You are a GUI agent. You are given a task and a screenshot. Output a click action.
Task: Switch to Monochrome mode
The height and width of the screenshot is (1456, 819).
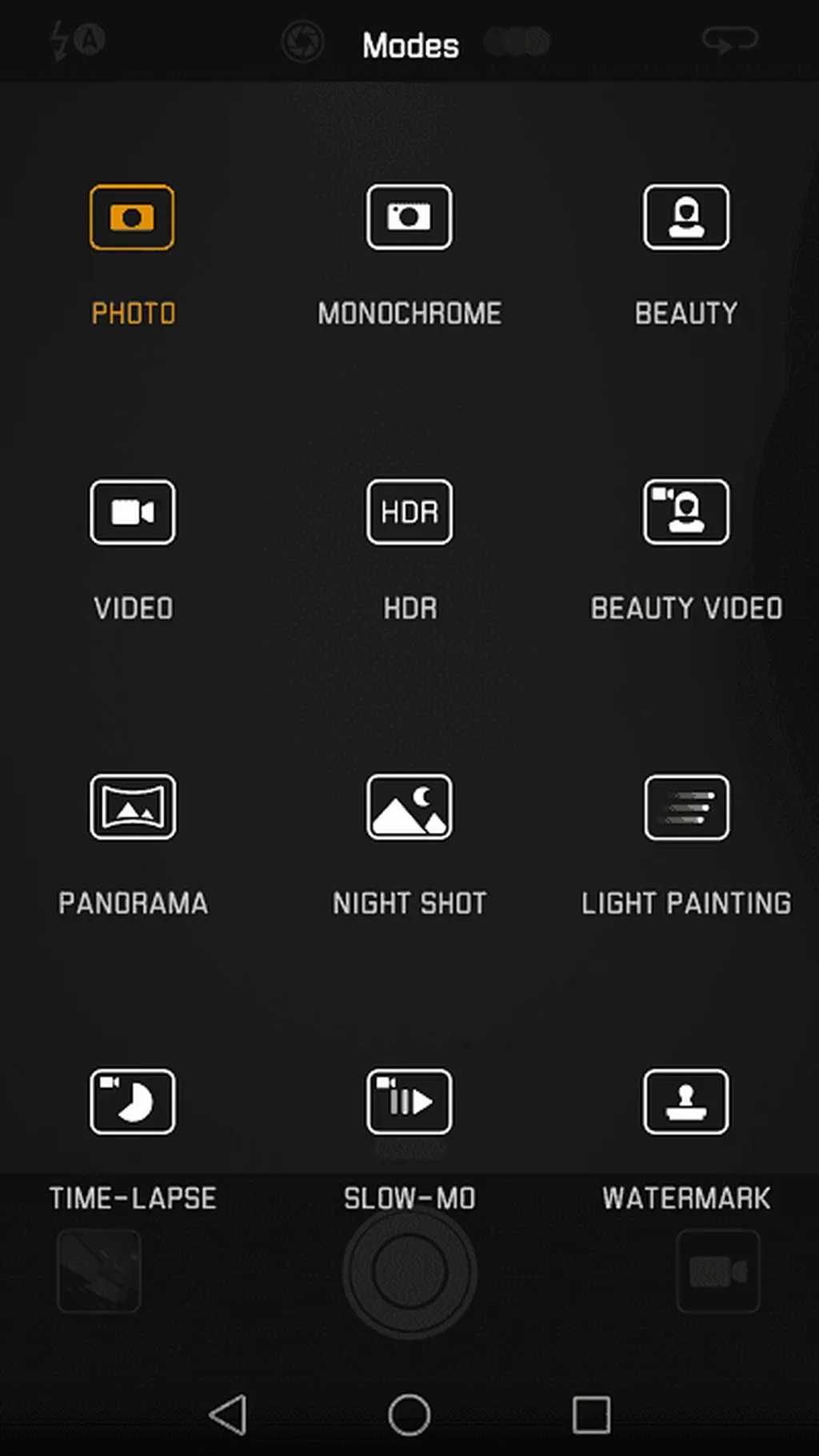click(409, 218)
